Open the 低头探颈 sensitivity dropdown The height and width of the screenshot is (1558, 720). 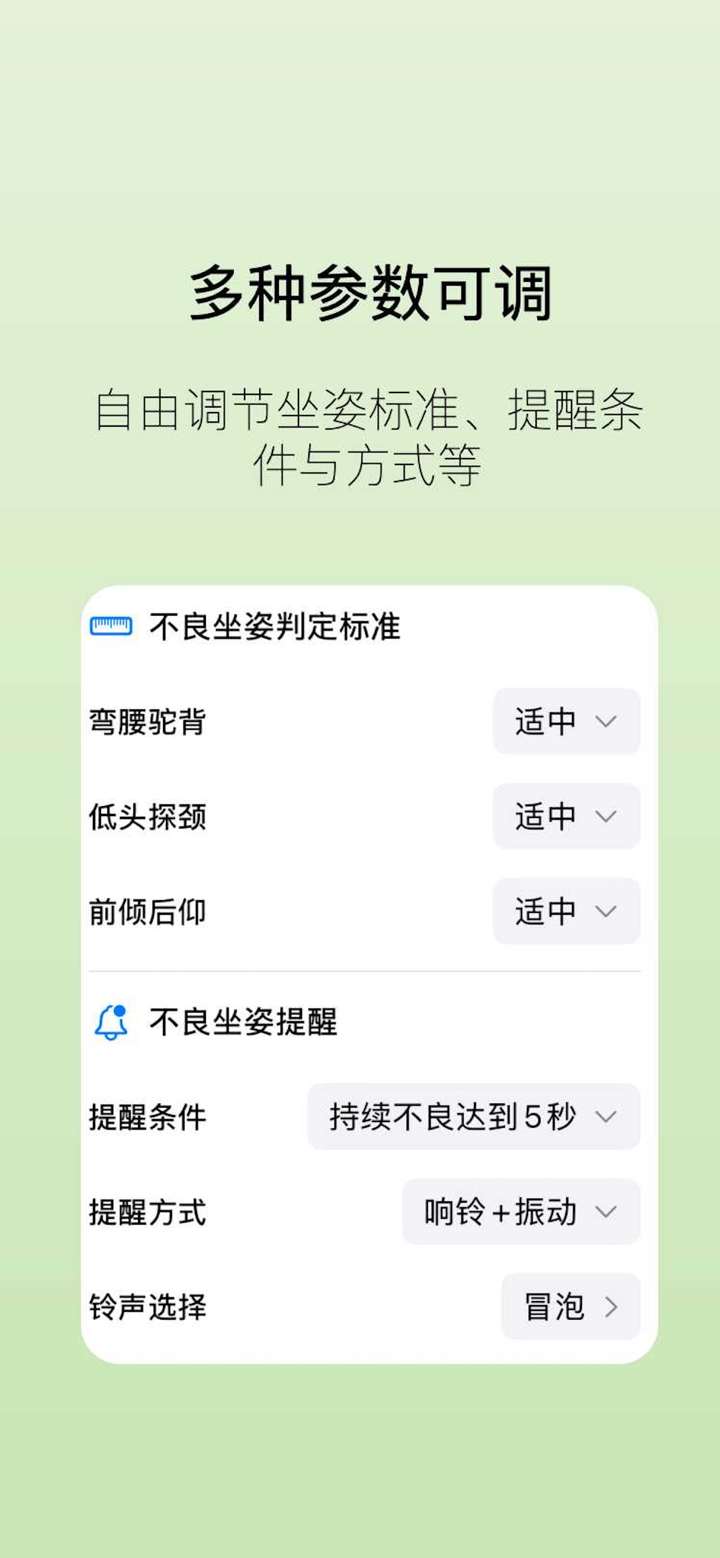[566, 816]
